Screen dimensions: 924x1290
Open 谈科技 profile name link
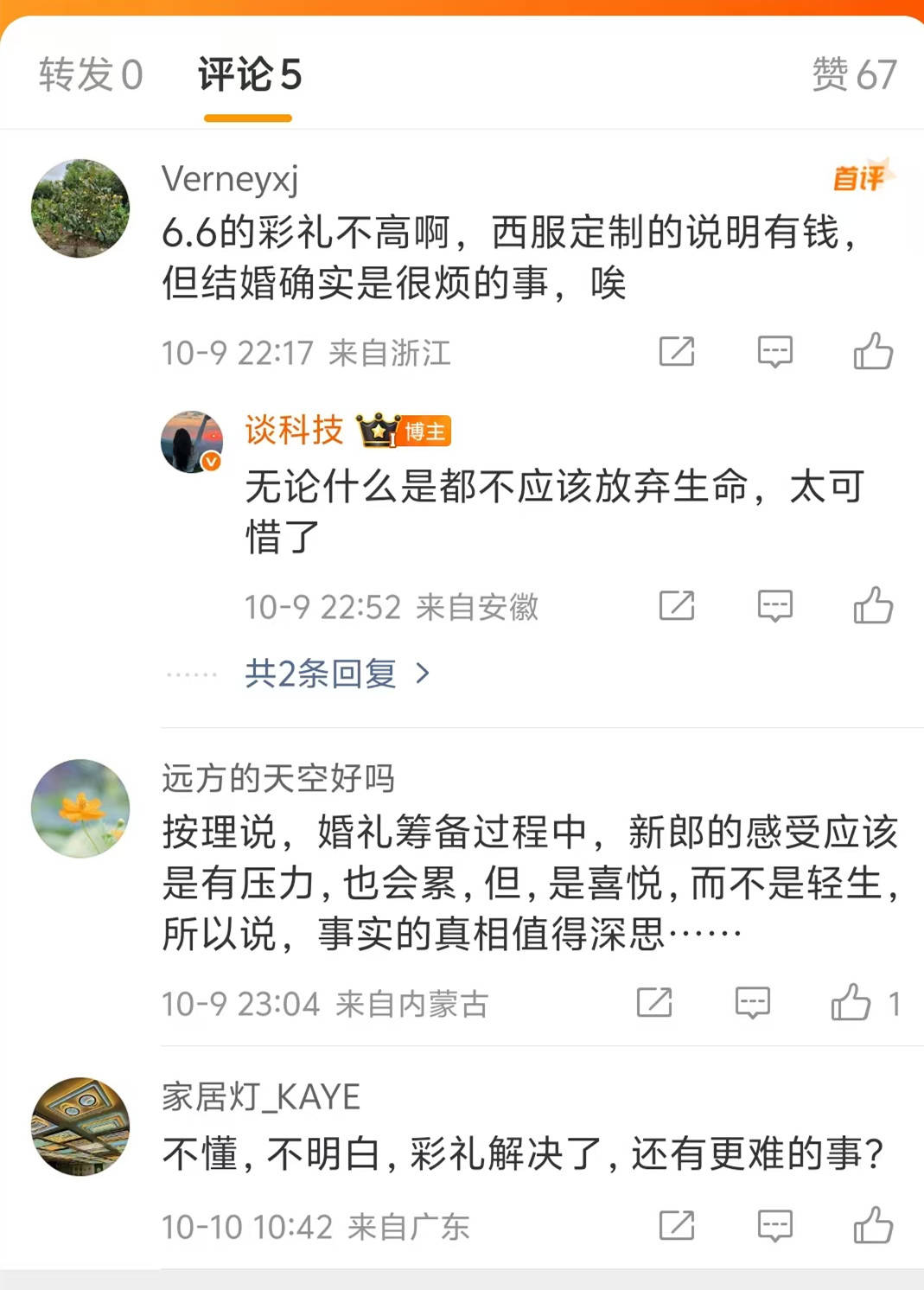294,430
